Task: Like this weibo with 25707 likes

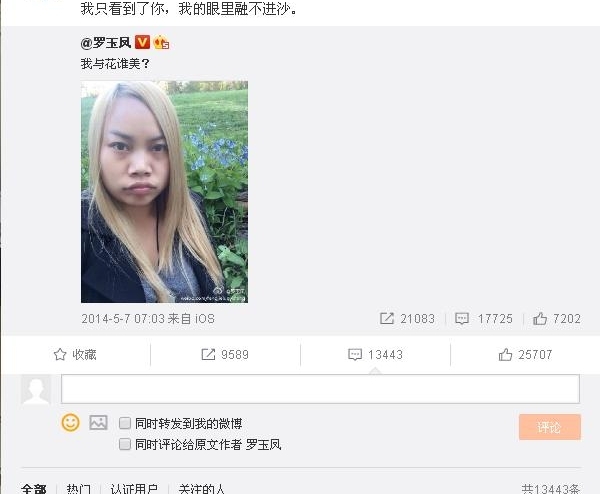Action: point(525,354)
